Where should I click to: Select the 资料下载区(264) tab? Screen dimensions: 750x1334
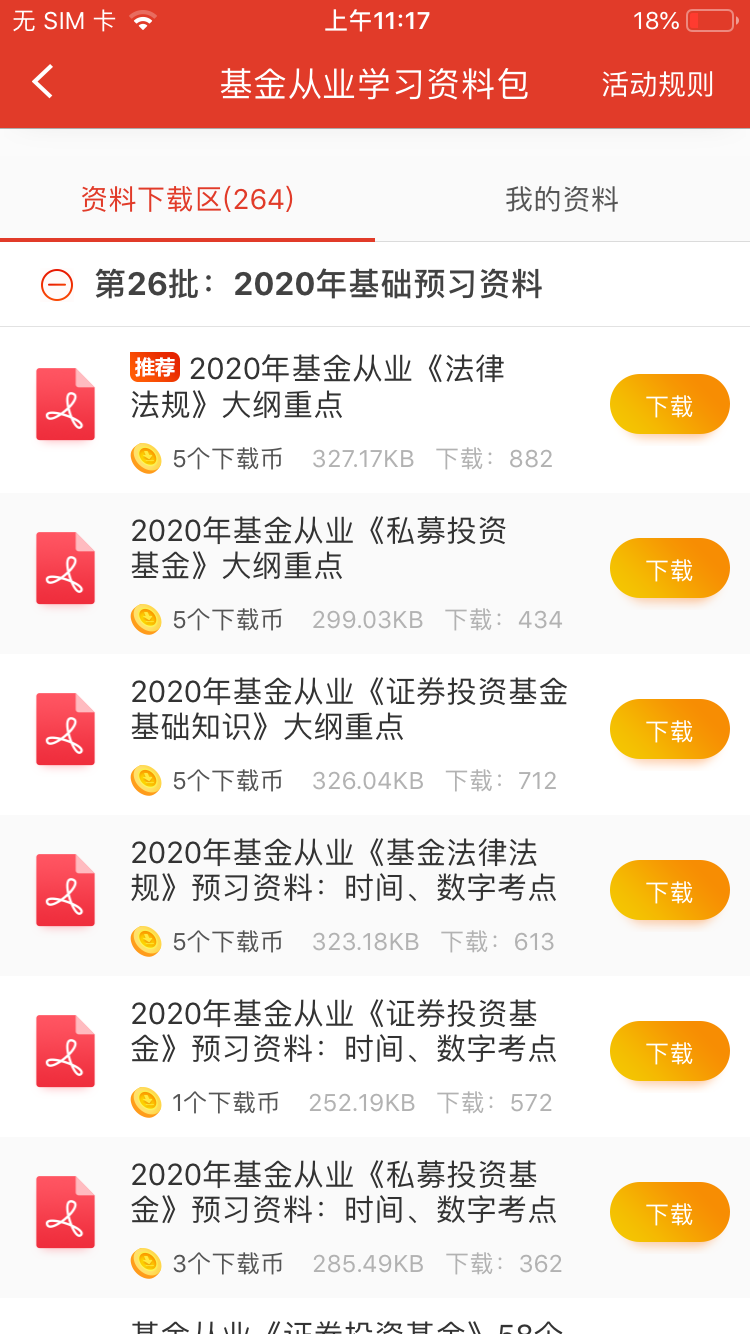(187, 199)
